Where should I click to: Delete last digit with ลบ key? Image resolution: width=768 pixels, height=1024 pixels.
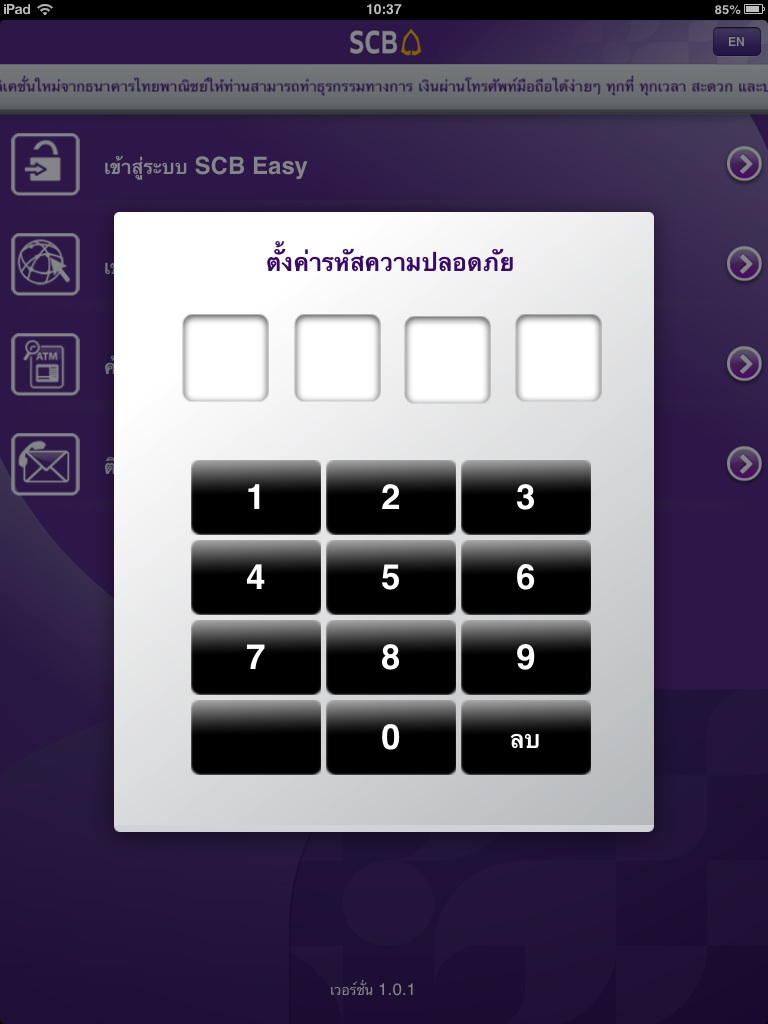point(526,738)
